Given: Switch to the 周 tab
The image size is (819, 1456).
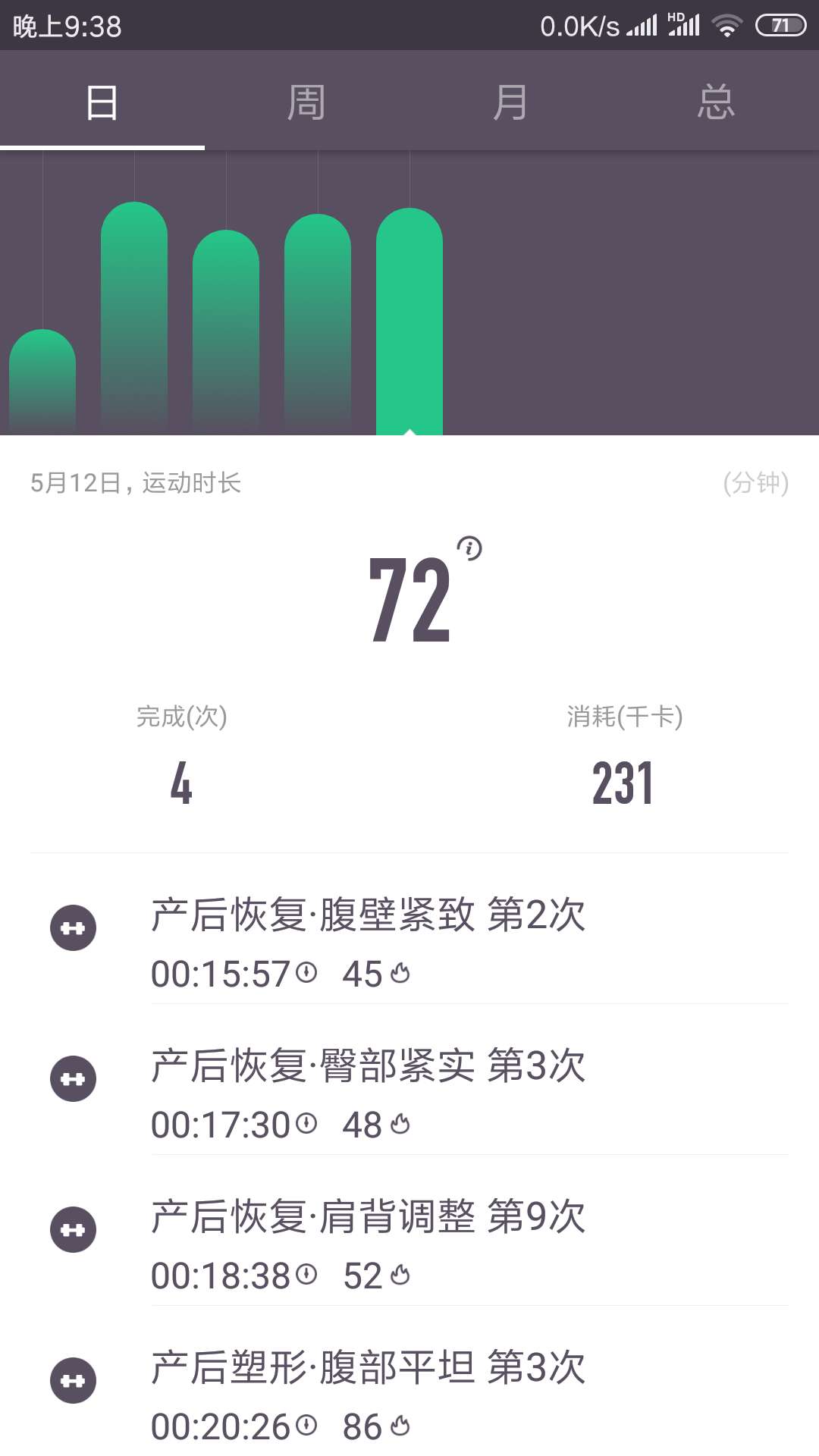Looking at the screenshot, I should 307,101.
